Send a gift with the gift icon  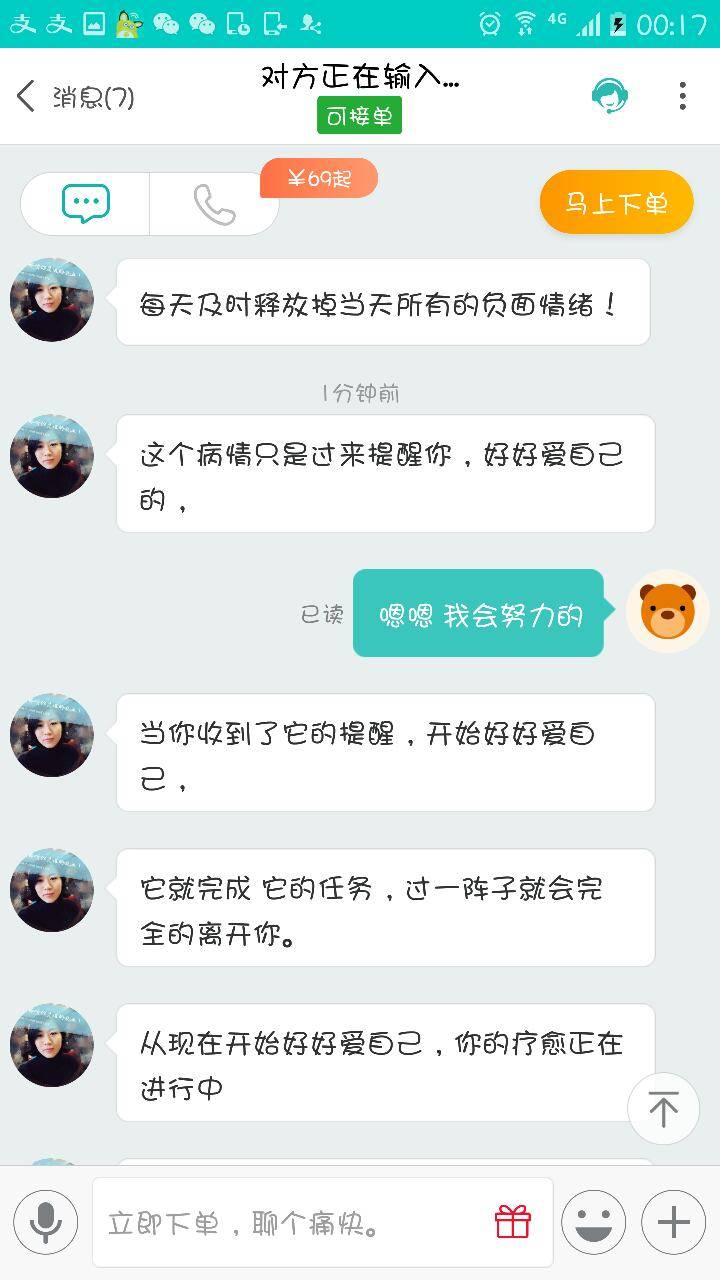[x=513, y=1222]
